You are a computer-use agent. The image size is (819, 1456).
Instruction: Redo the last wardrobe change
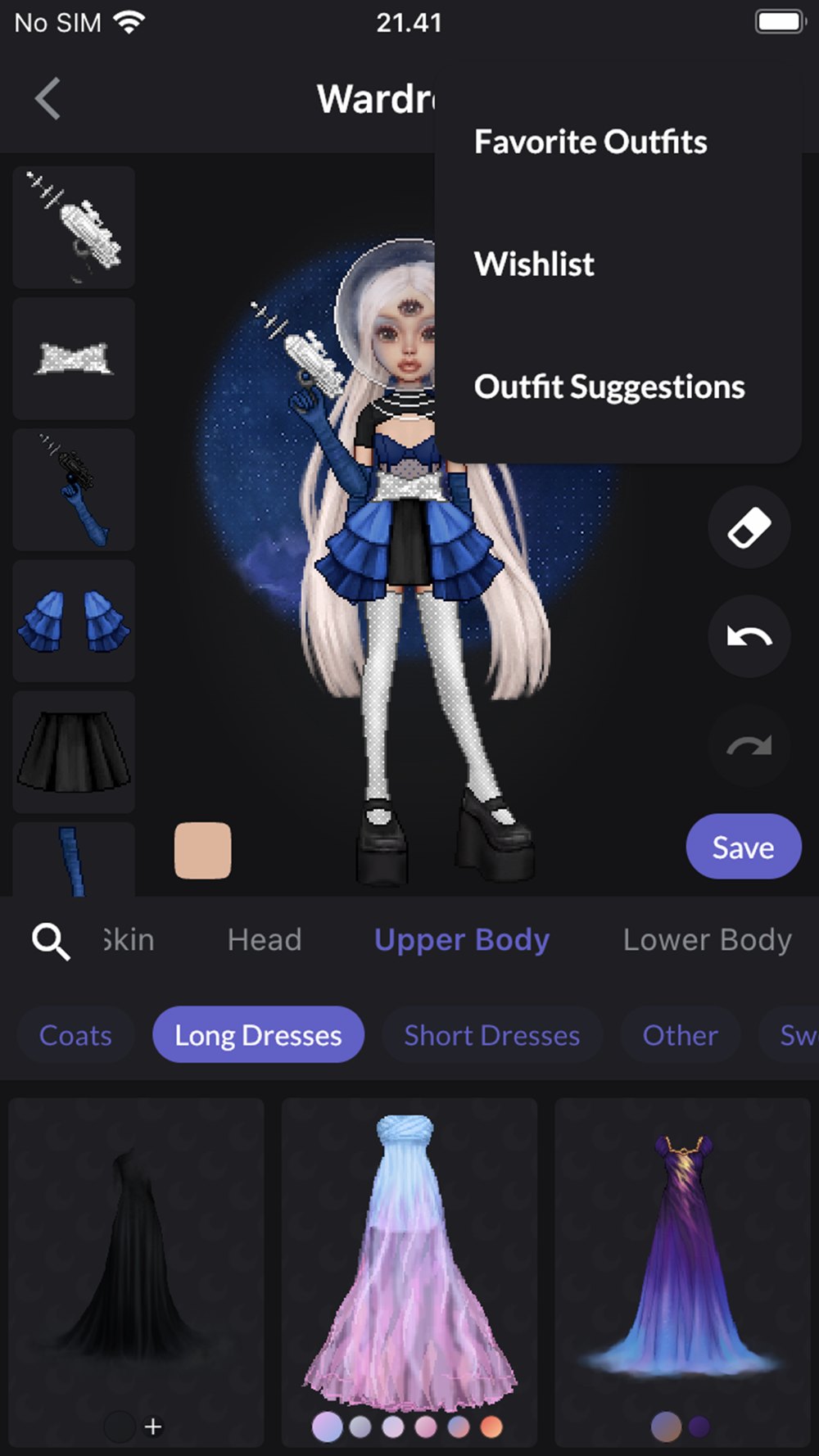coord(749,746)
